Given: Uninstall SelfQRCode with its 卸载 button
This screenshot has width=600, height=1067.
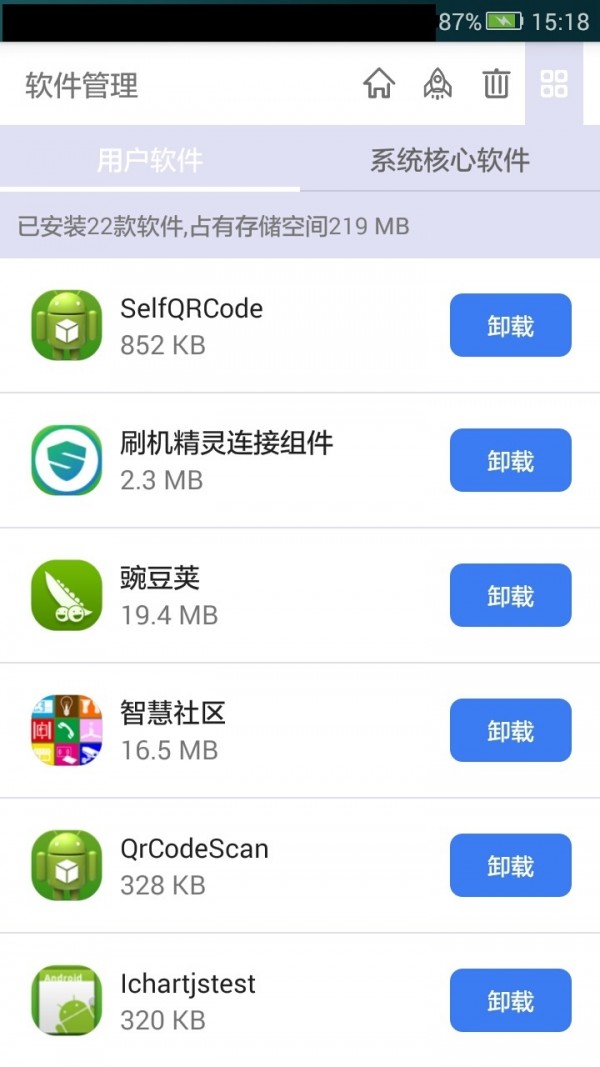Looking at the screenshot, I should (x=510, y=325).
